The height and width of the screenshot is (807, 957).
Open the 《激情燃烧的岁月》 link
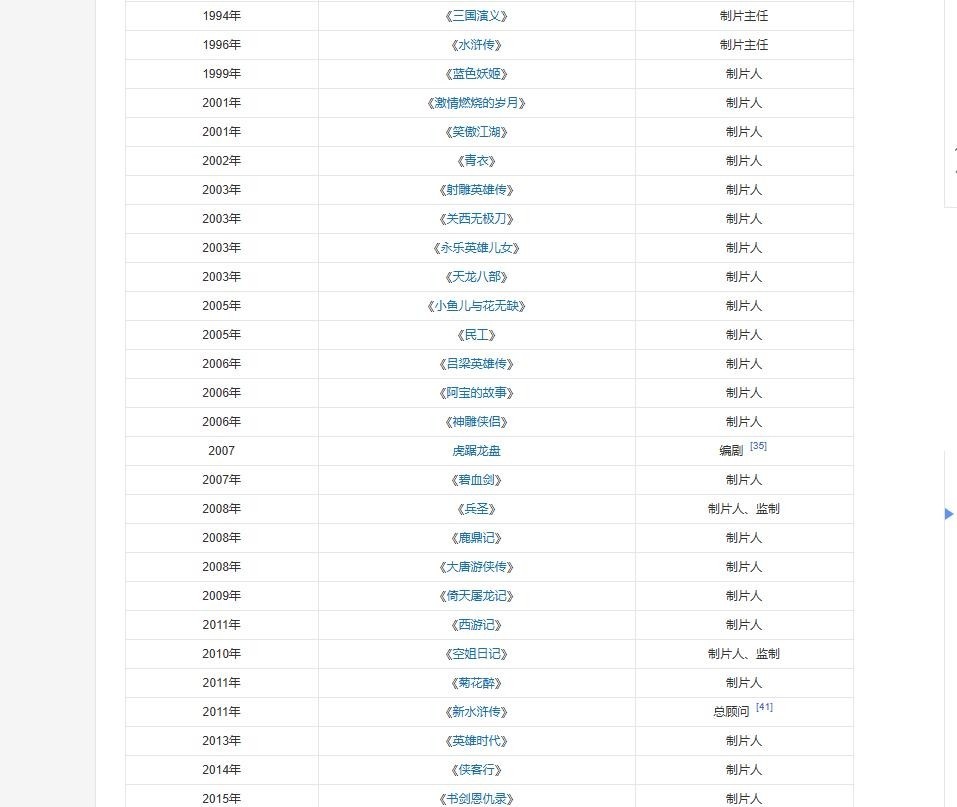click(476, 103)
